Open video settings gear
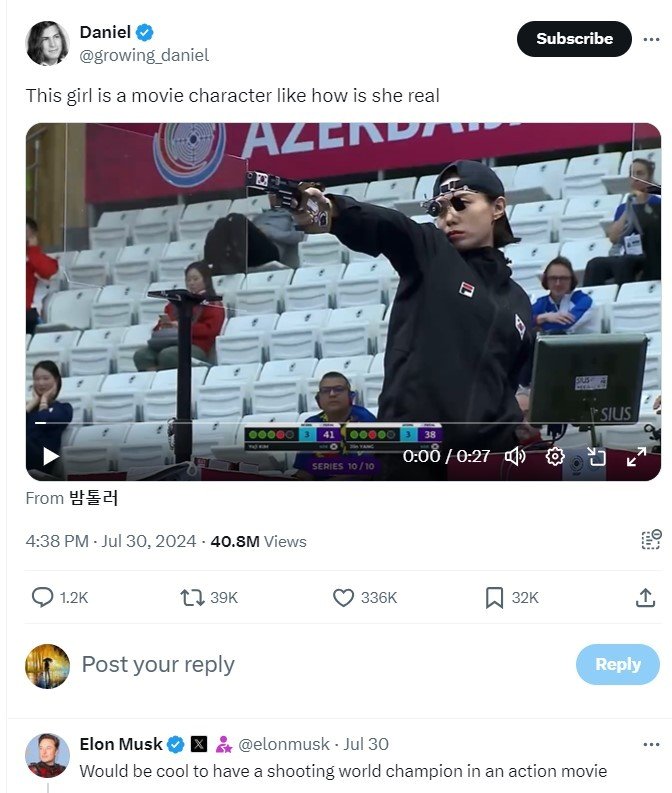The image size is (672, 793). click(x=555, y=456)
